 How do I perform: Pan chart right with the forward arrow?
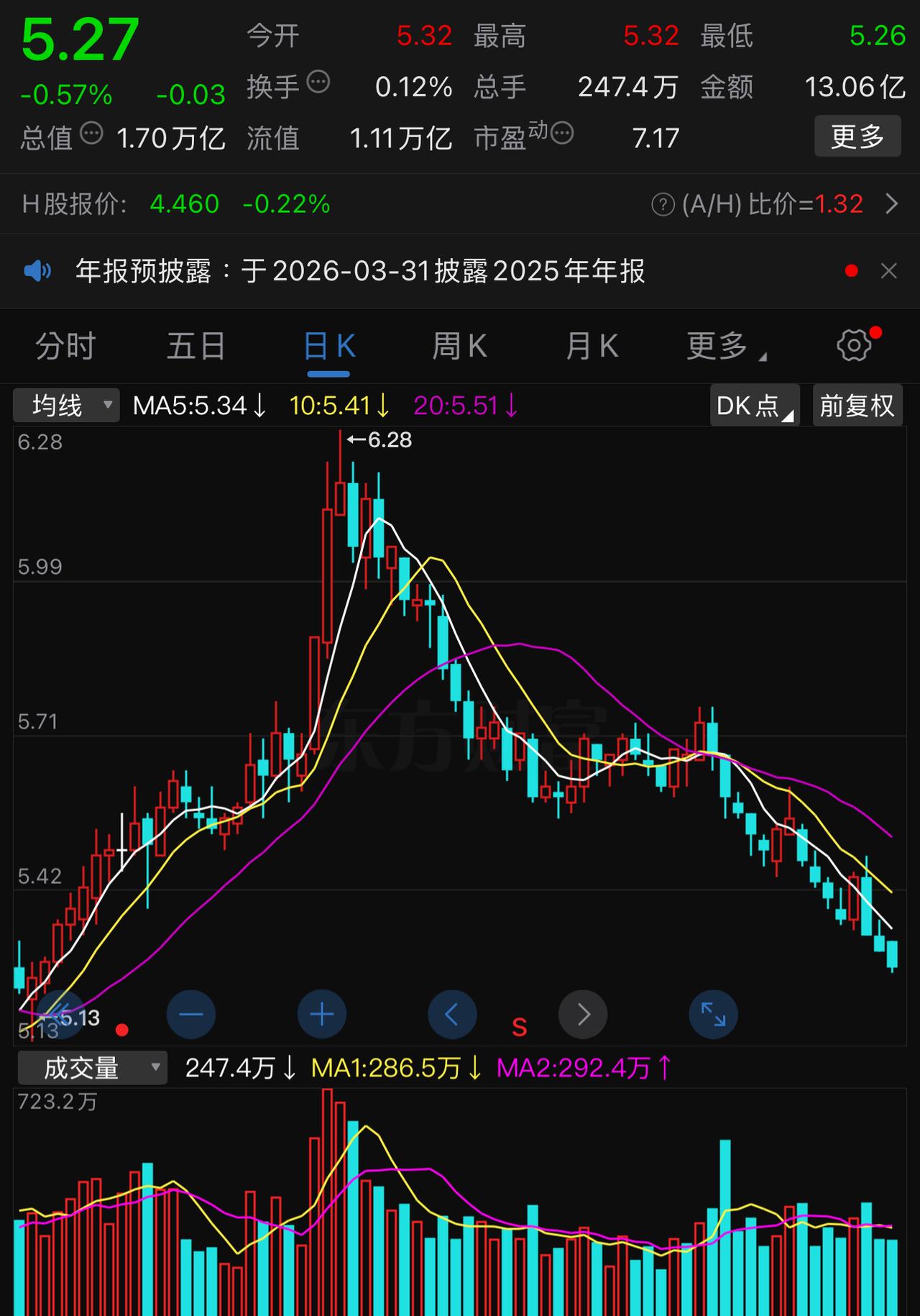point(583,1014)
